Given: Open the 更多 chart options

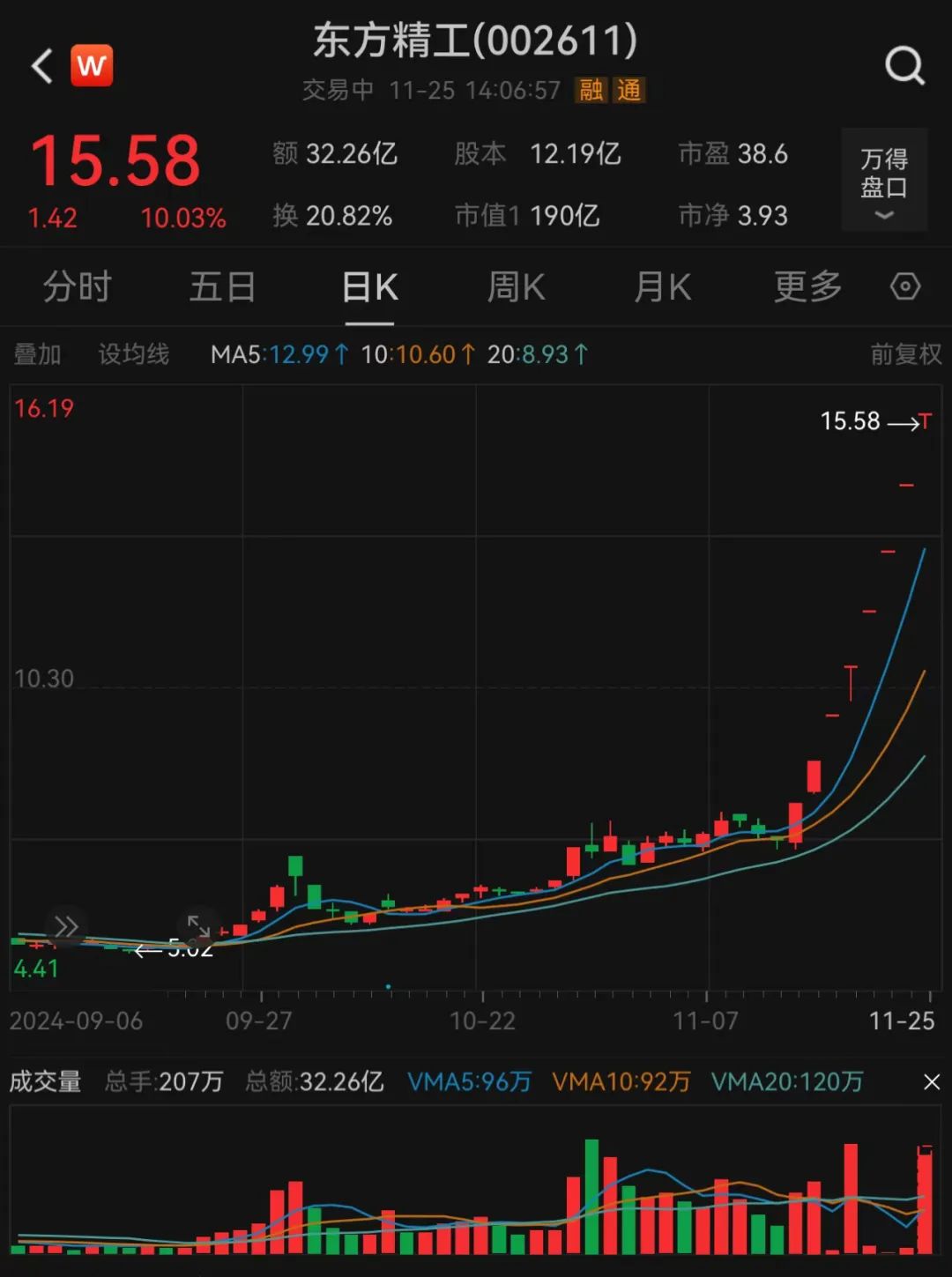Looking at the screenshot, I should pos(807,287).
